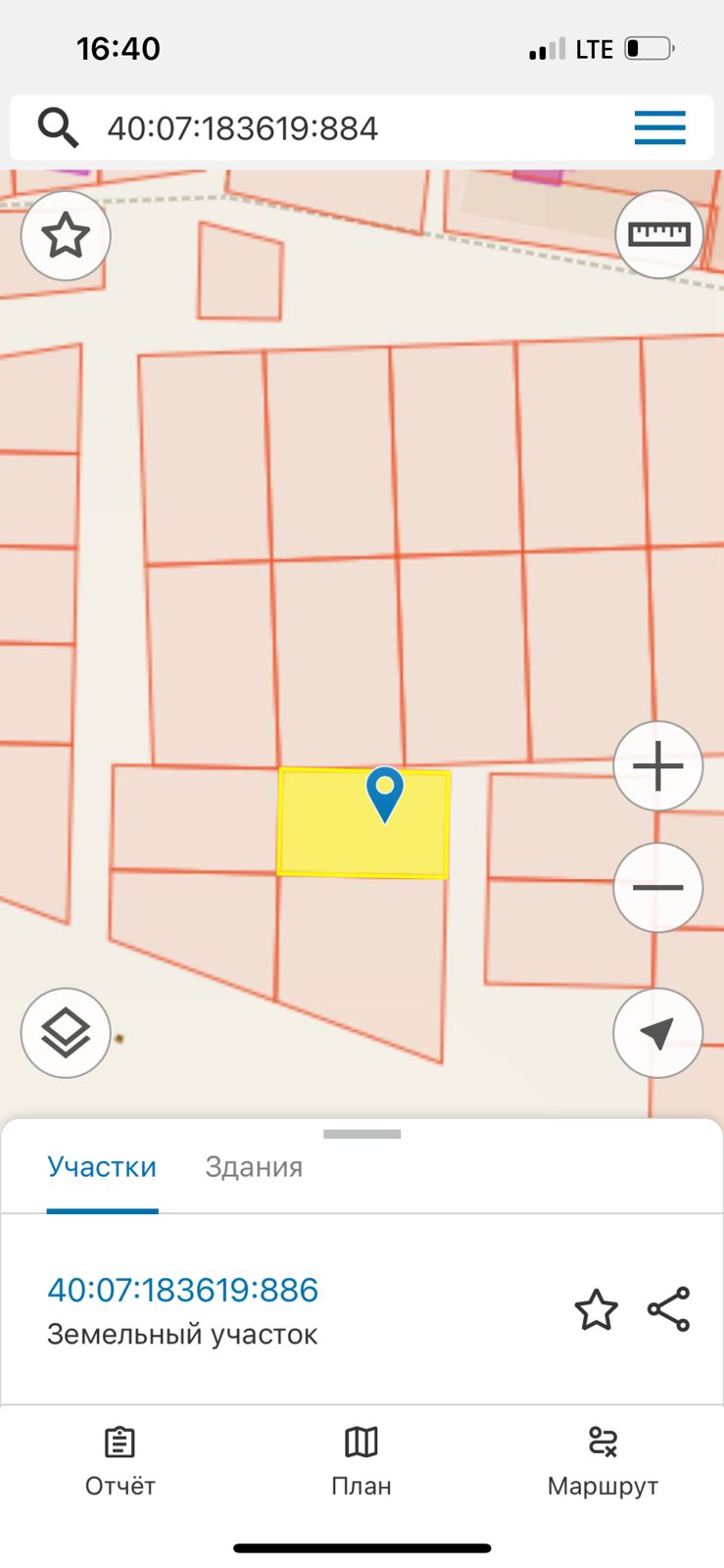Zoom in the map with plus
This screenshot has width=724, height=1568.
(x=658, y=765)
